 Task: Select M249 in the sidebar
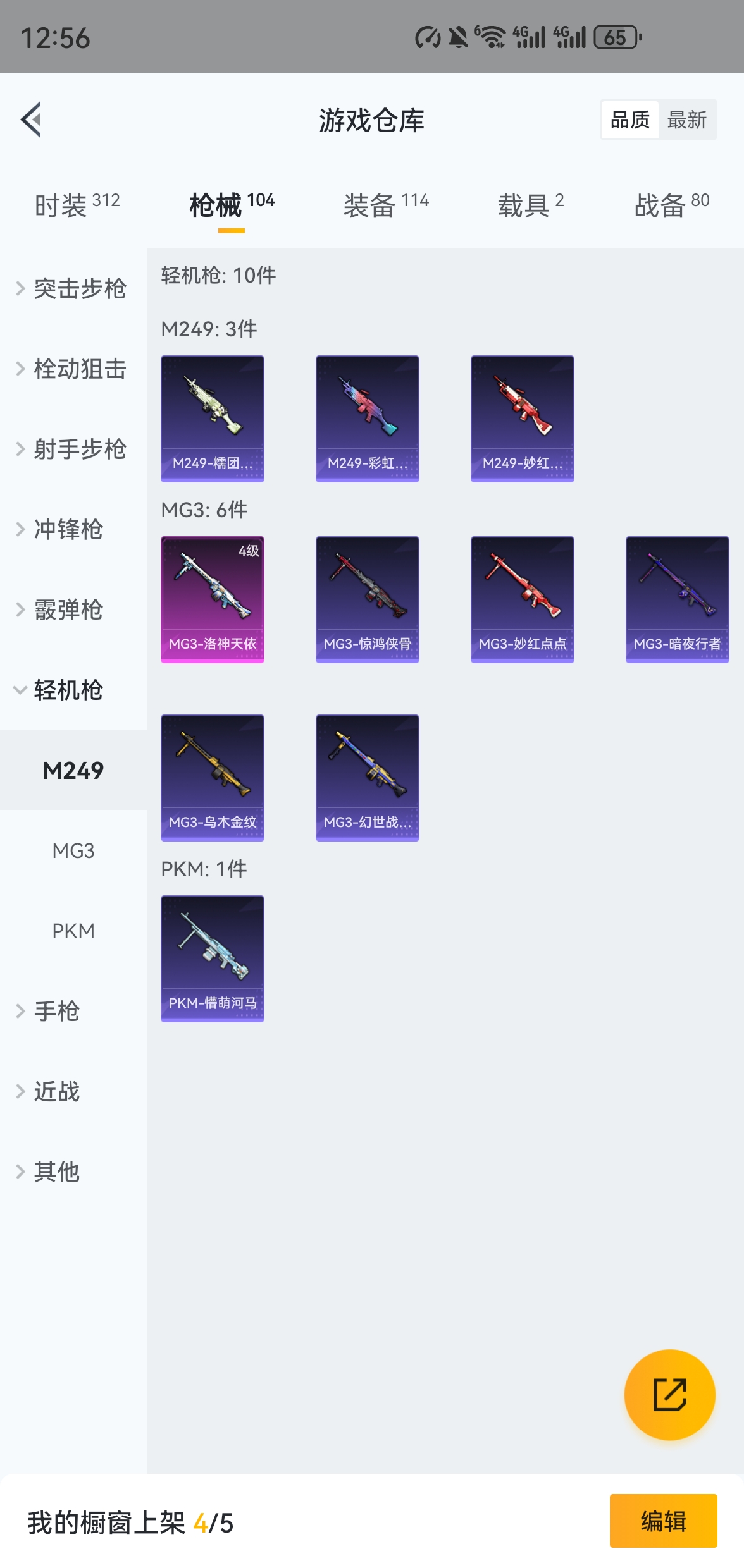click(73, 770)
